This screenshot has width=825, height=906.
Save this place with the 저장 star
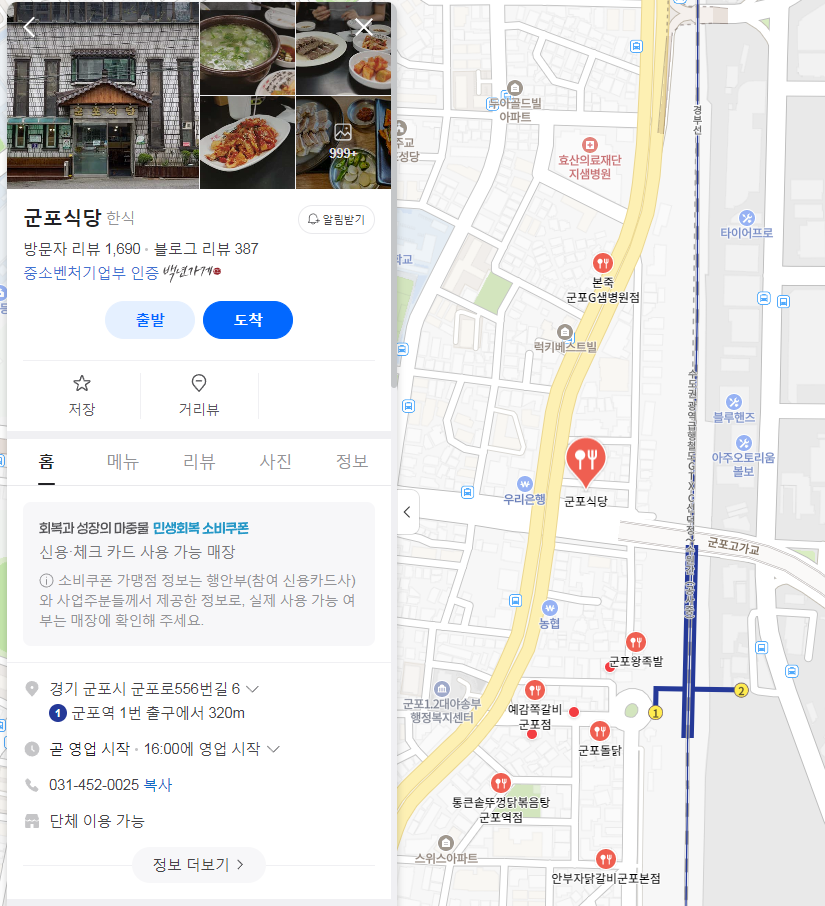[82, 394]
